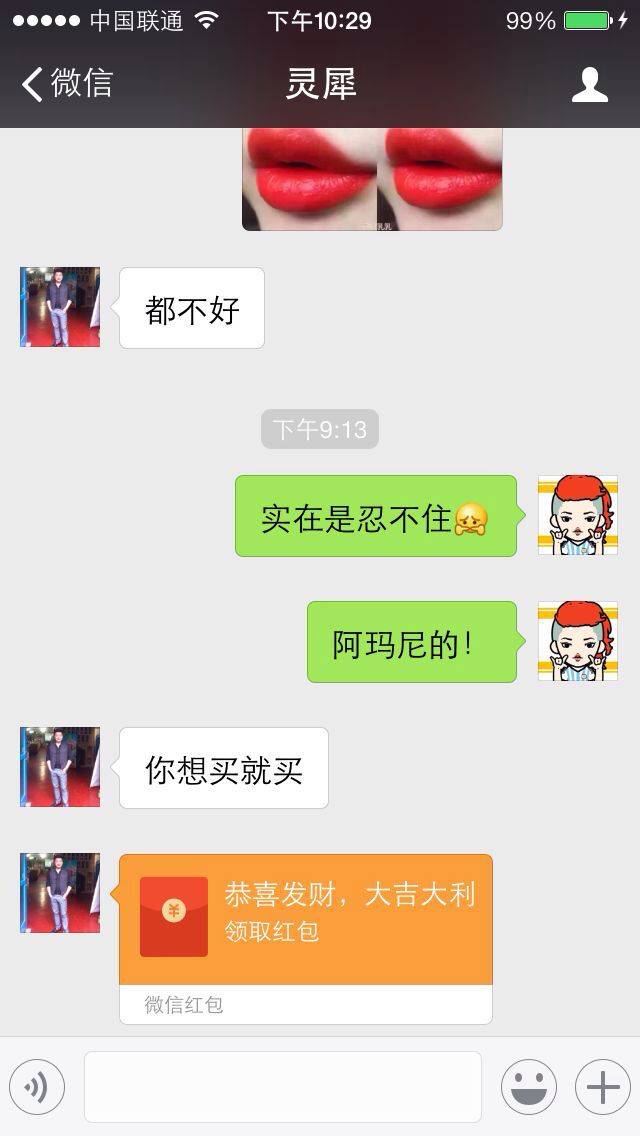Image resolution: width=640 pixels, height=1136 pixels.
Task: Go back to the 微信 chat list
Action: [x=66, y=84]
